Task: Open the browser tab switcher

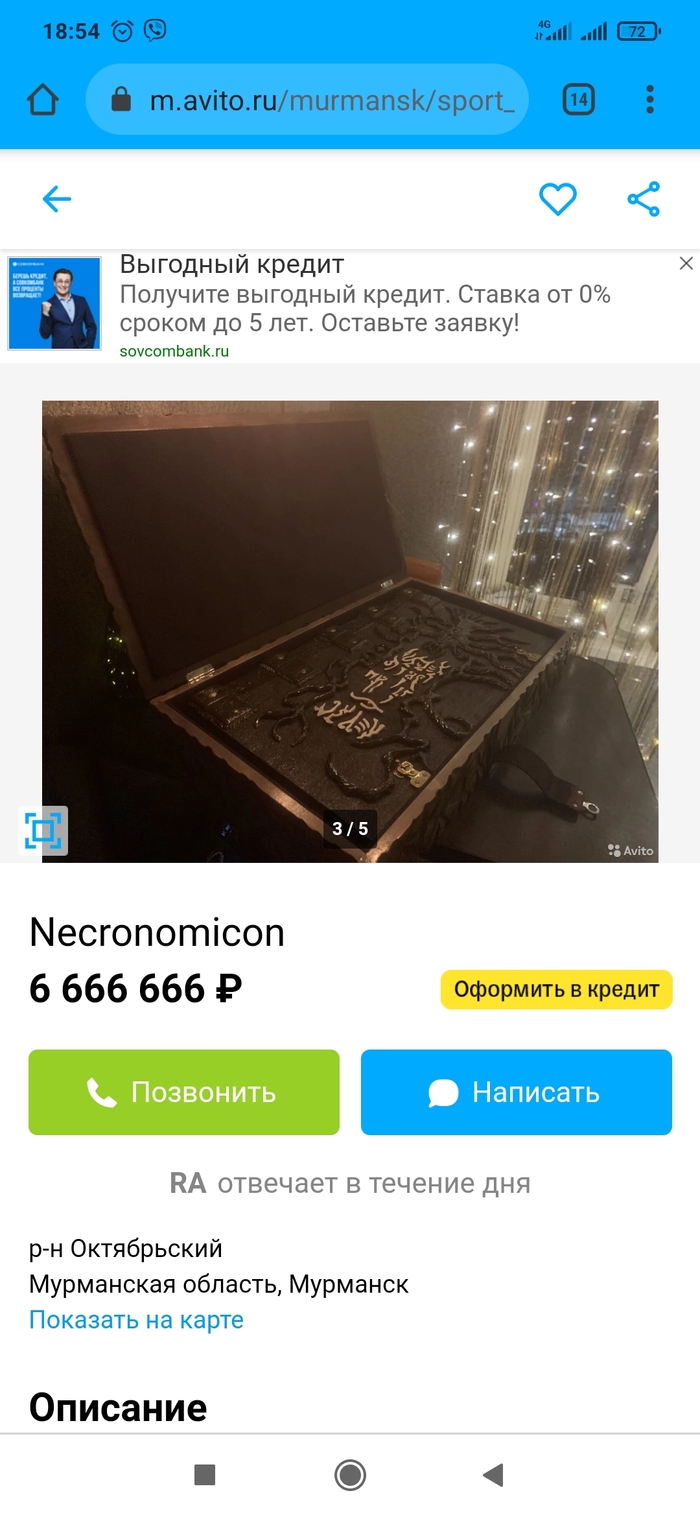Action: [x=578, y=100]
